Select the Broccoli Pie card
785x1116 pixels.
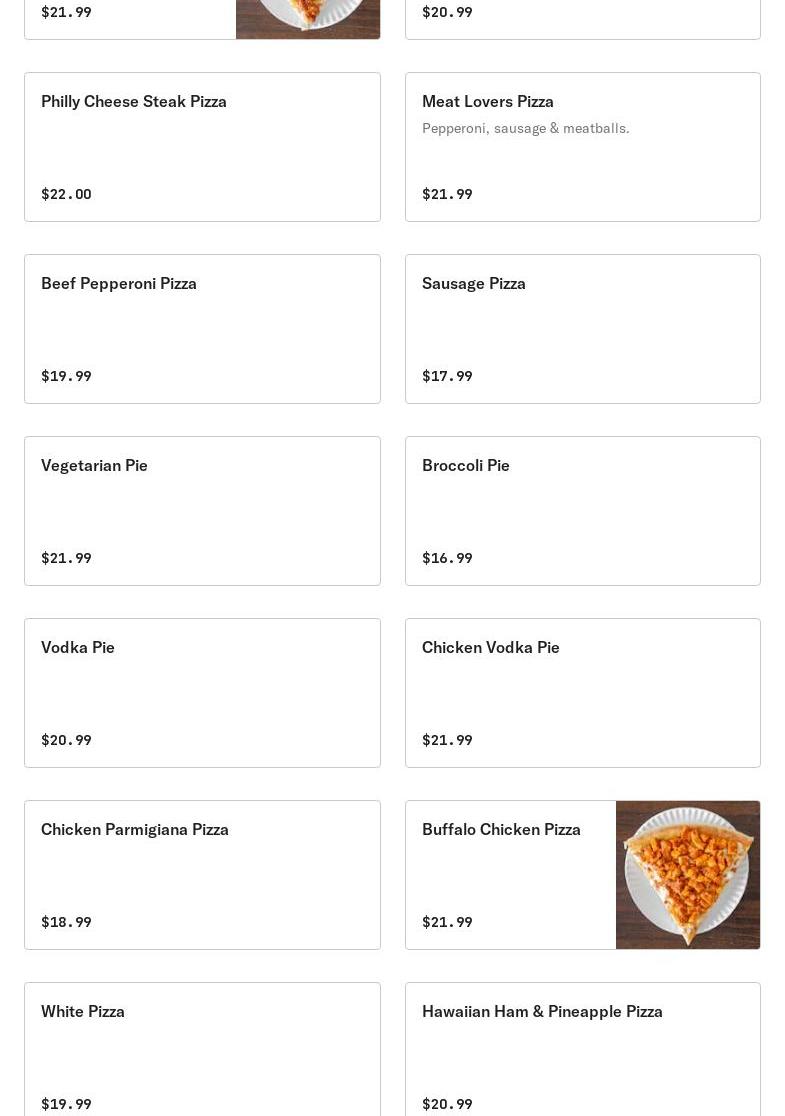[x=582, y=511]
